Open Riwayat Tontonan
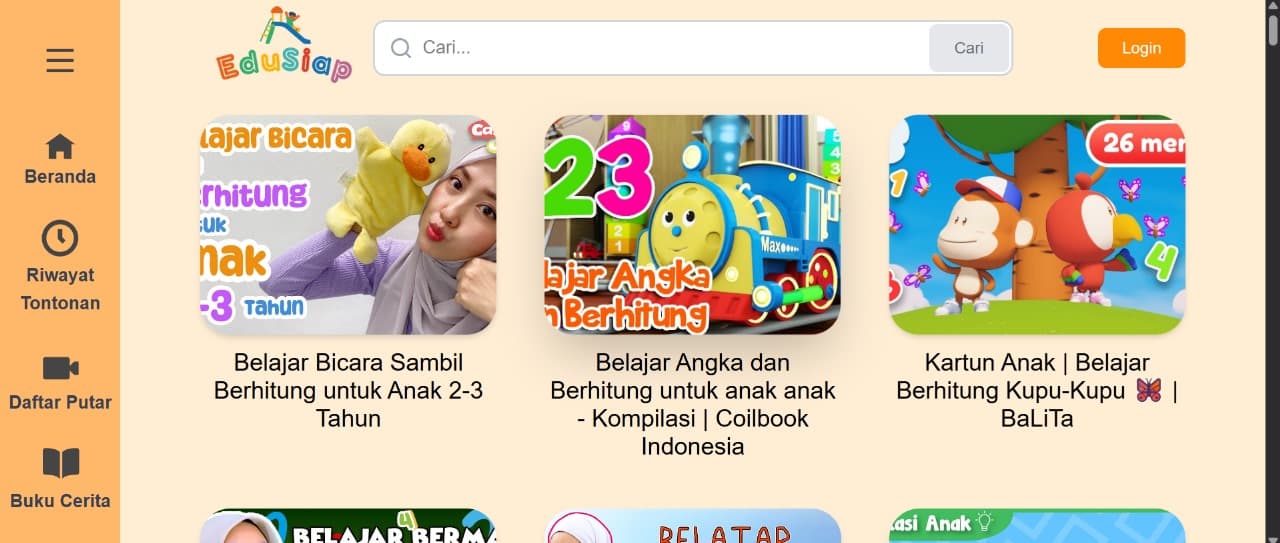Viewport: 1280px width, 543px height. click(60, 265)
